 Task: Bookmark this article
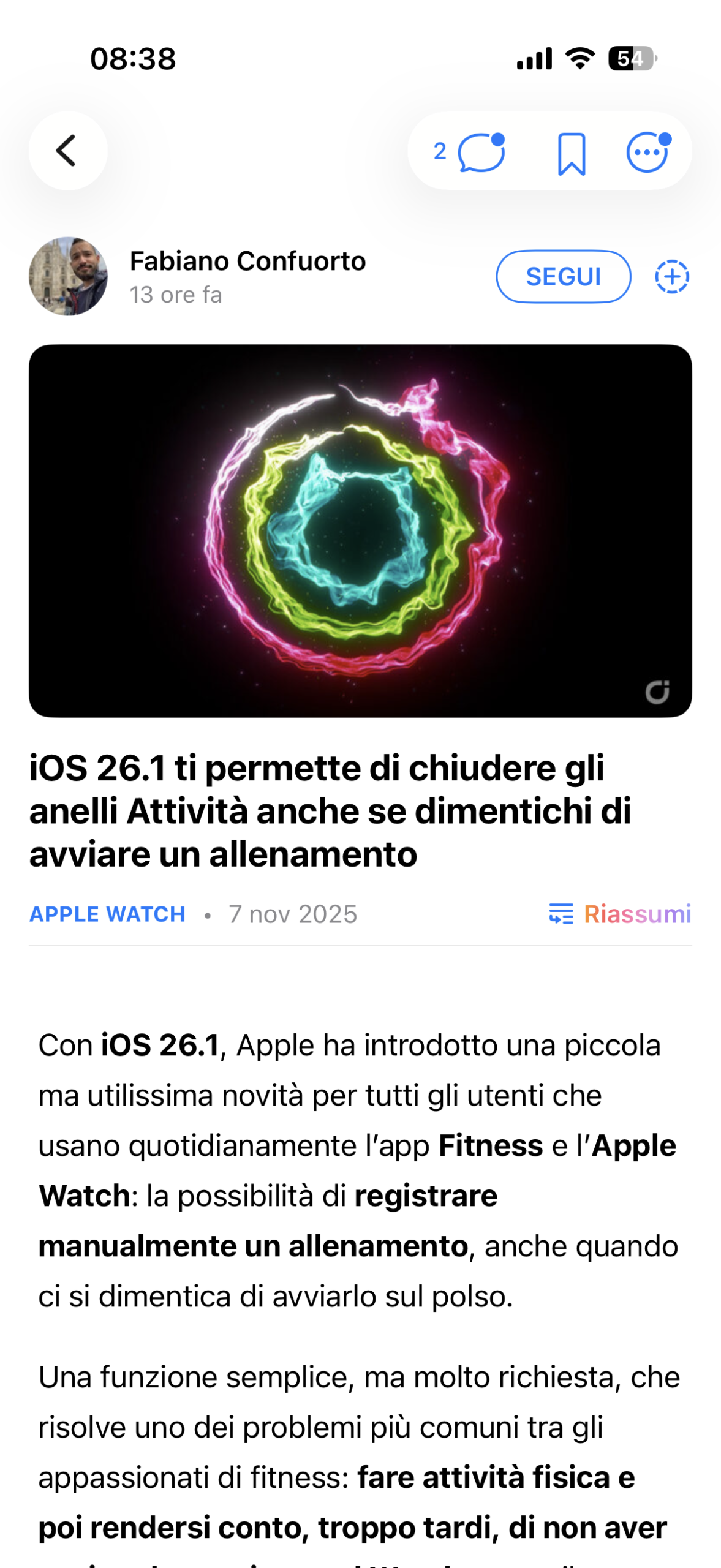point(571,153)
